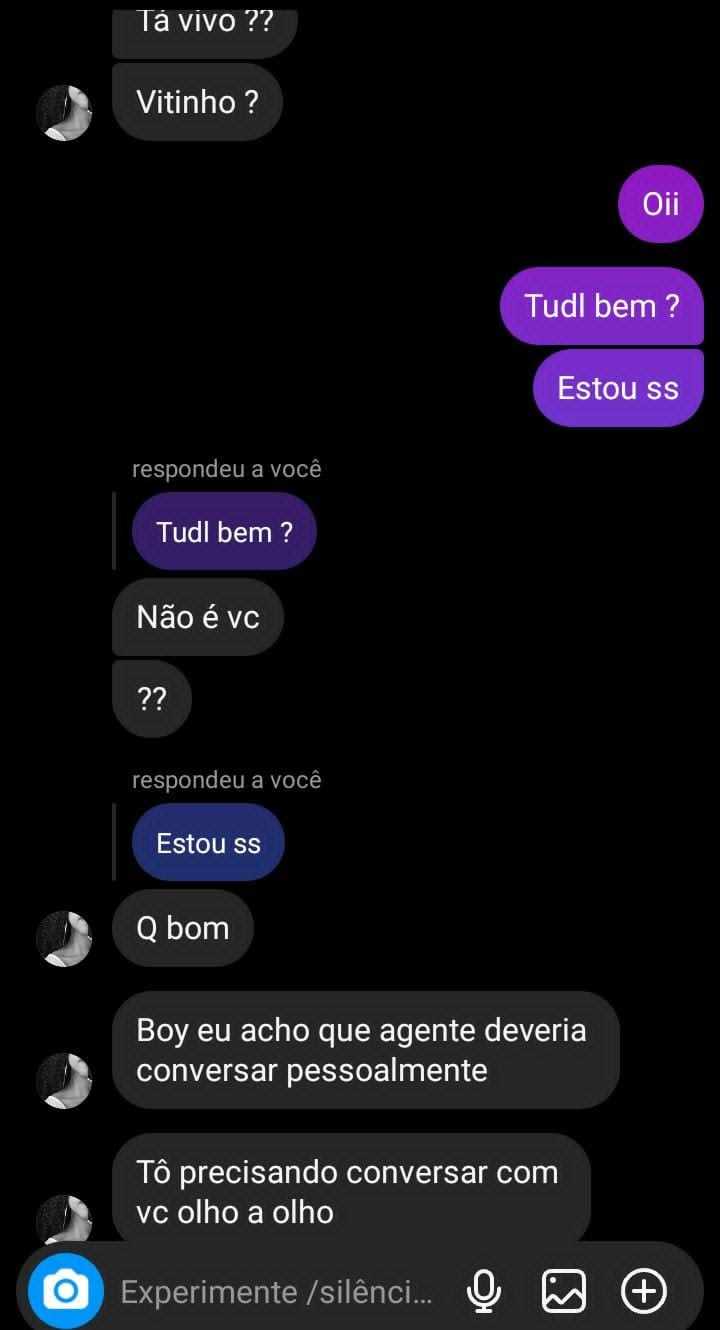Focus the message text field
The image size is (720, 1330).
click(276, 1292)
